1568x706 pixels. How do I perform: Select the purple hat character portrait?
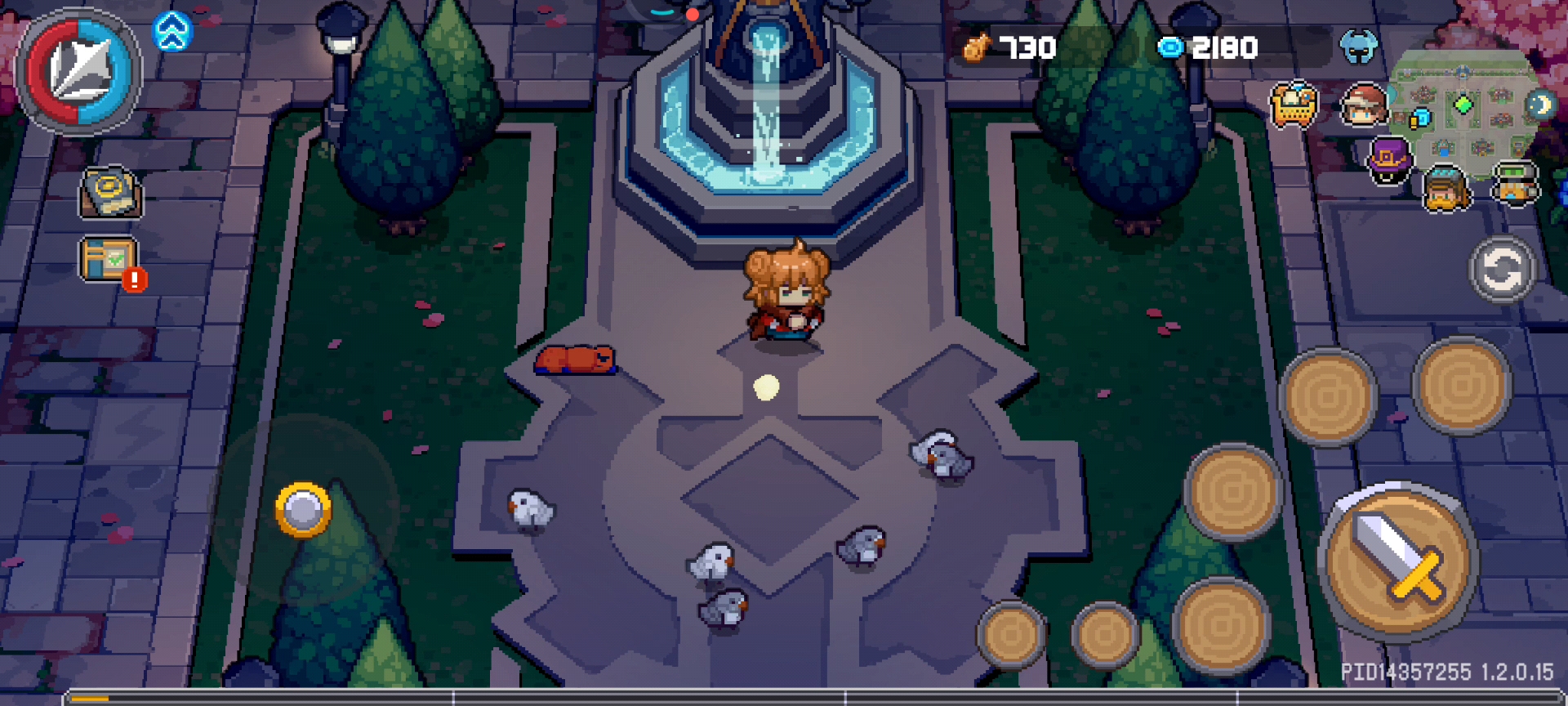click(1388, 159)
